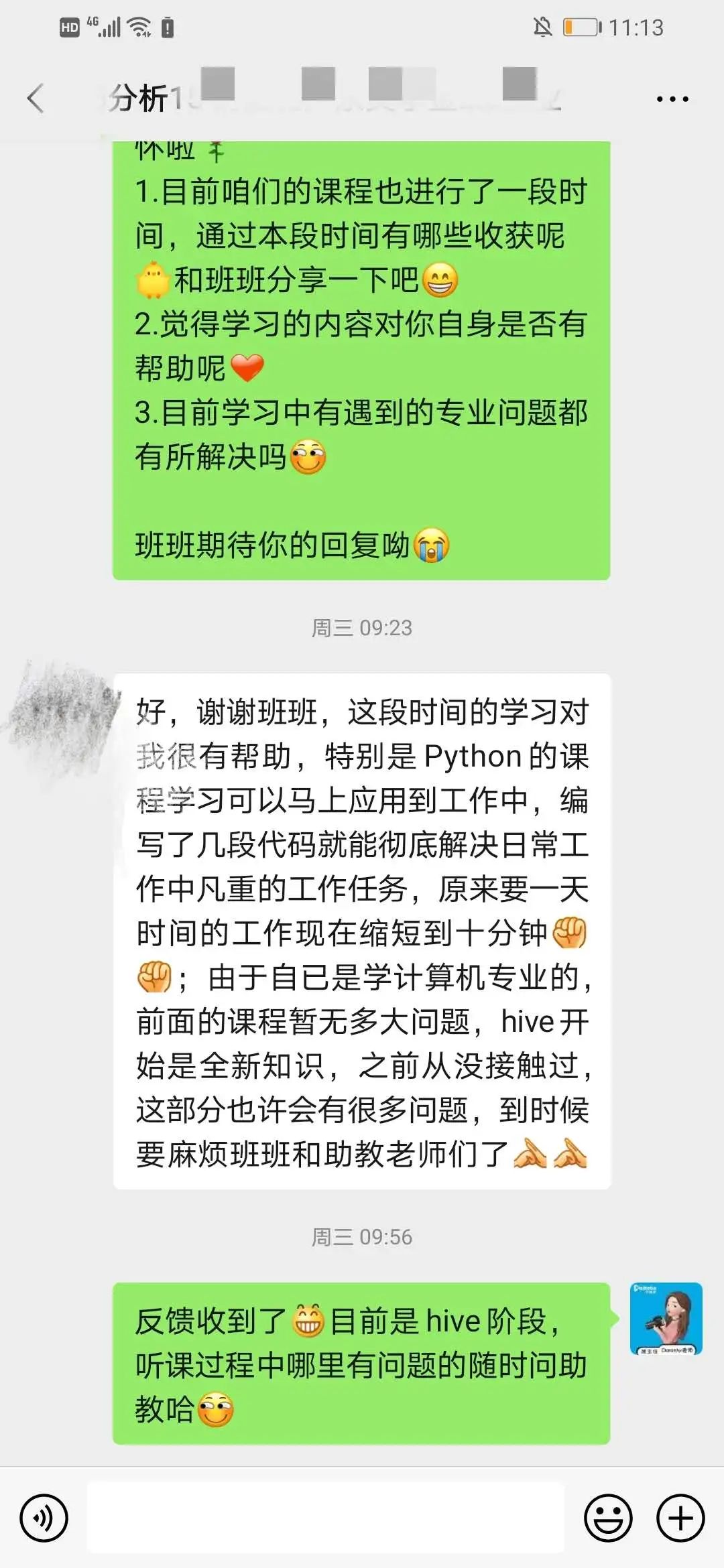
Task: Tap the message text field
Action: pyautogui.click(x=326, y=1518)
